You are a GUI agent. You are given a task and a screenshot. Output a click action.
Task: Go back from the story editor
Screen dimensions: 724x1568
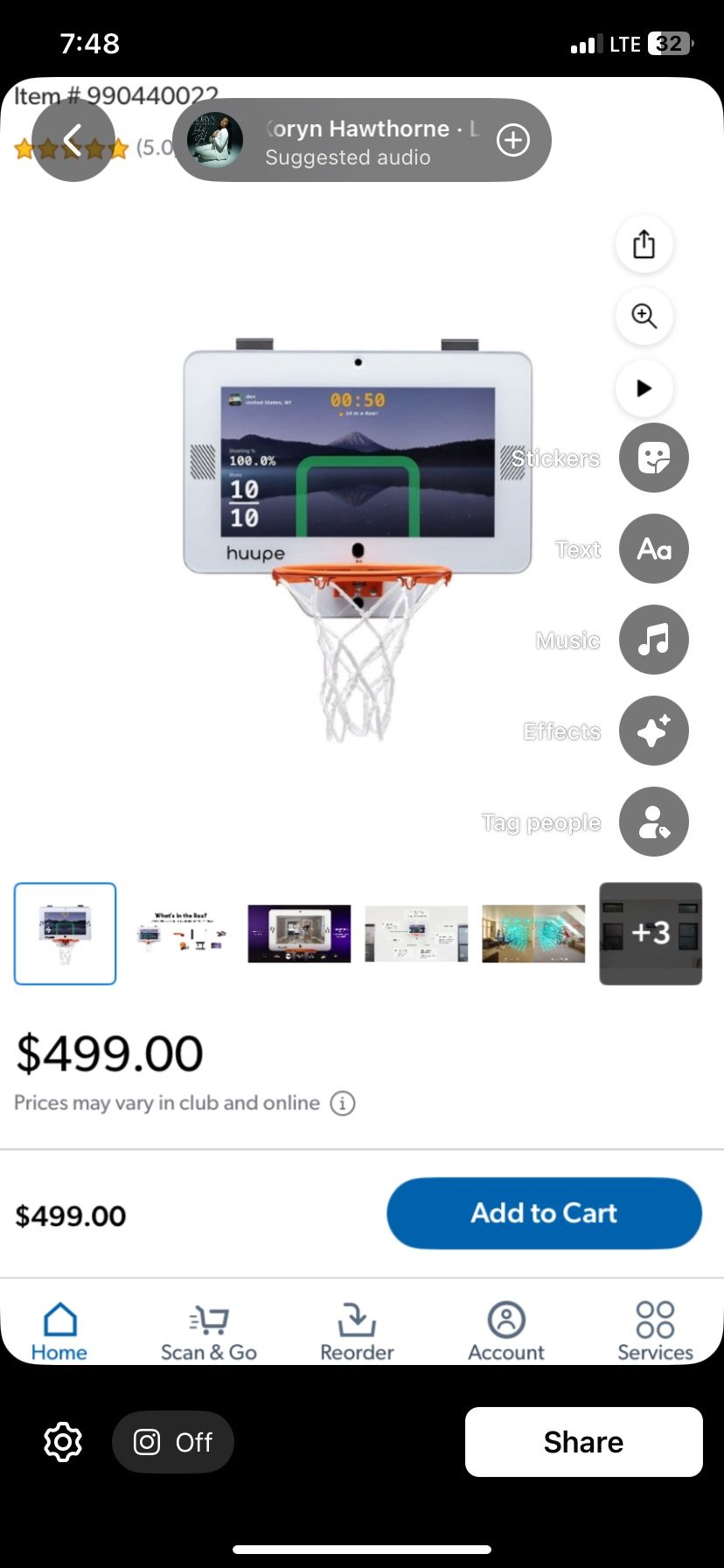[73, 140]
